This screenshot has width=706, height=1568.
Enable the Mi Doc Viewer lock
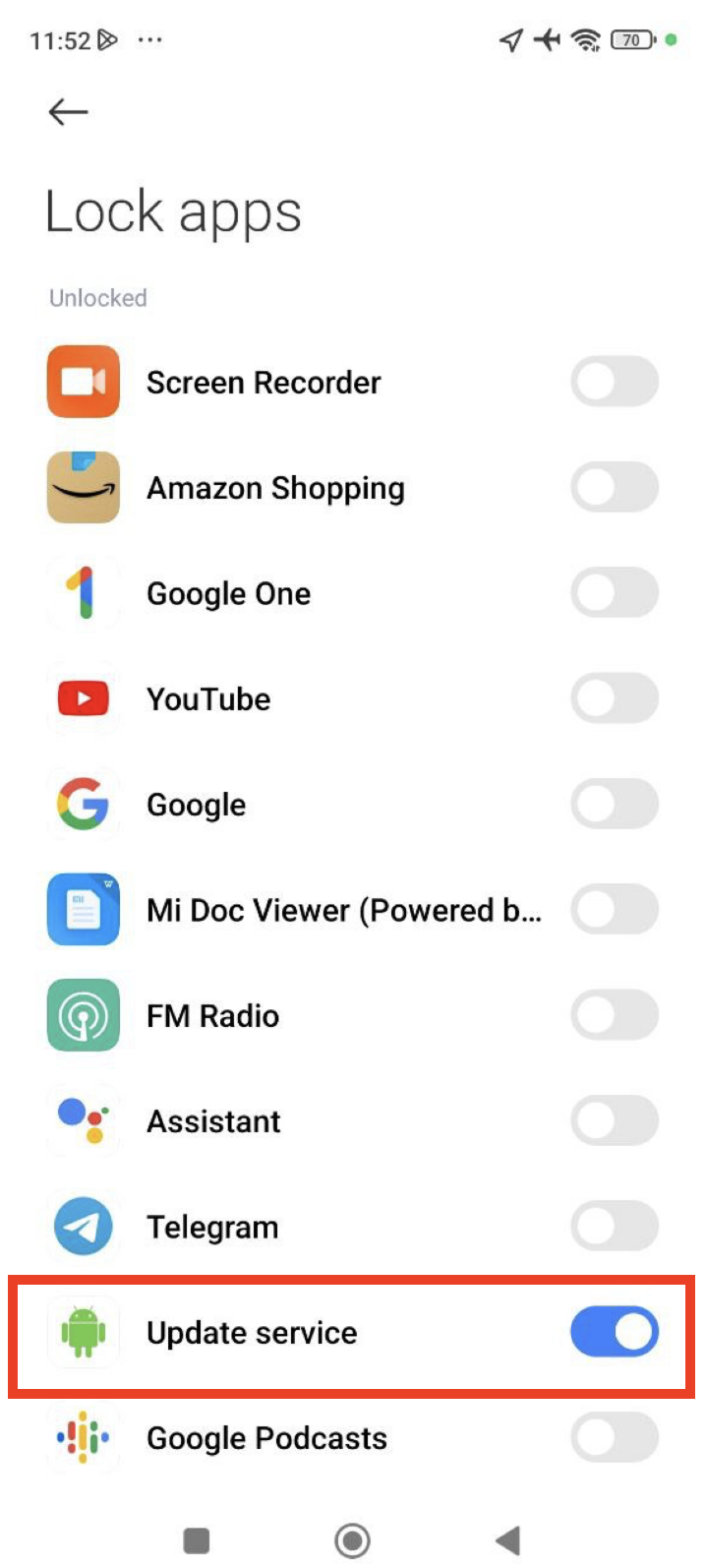click(614, 910)
